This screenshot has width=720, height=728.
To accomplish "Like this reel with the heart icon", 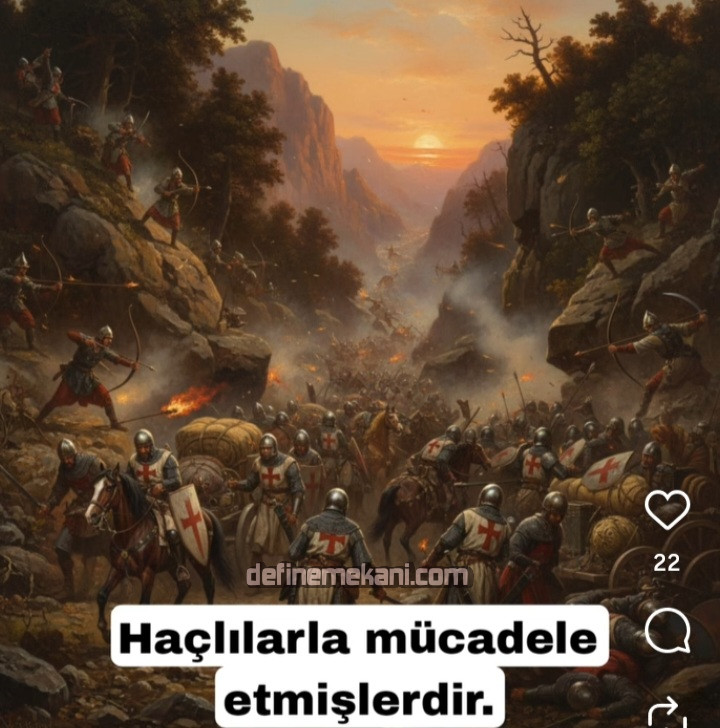I will tap(666, 511).
